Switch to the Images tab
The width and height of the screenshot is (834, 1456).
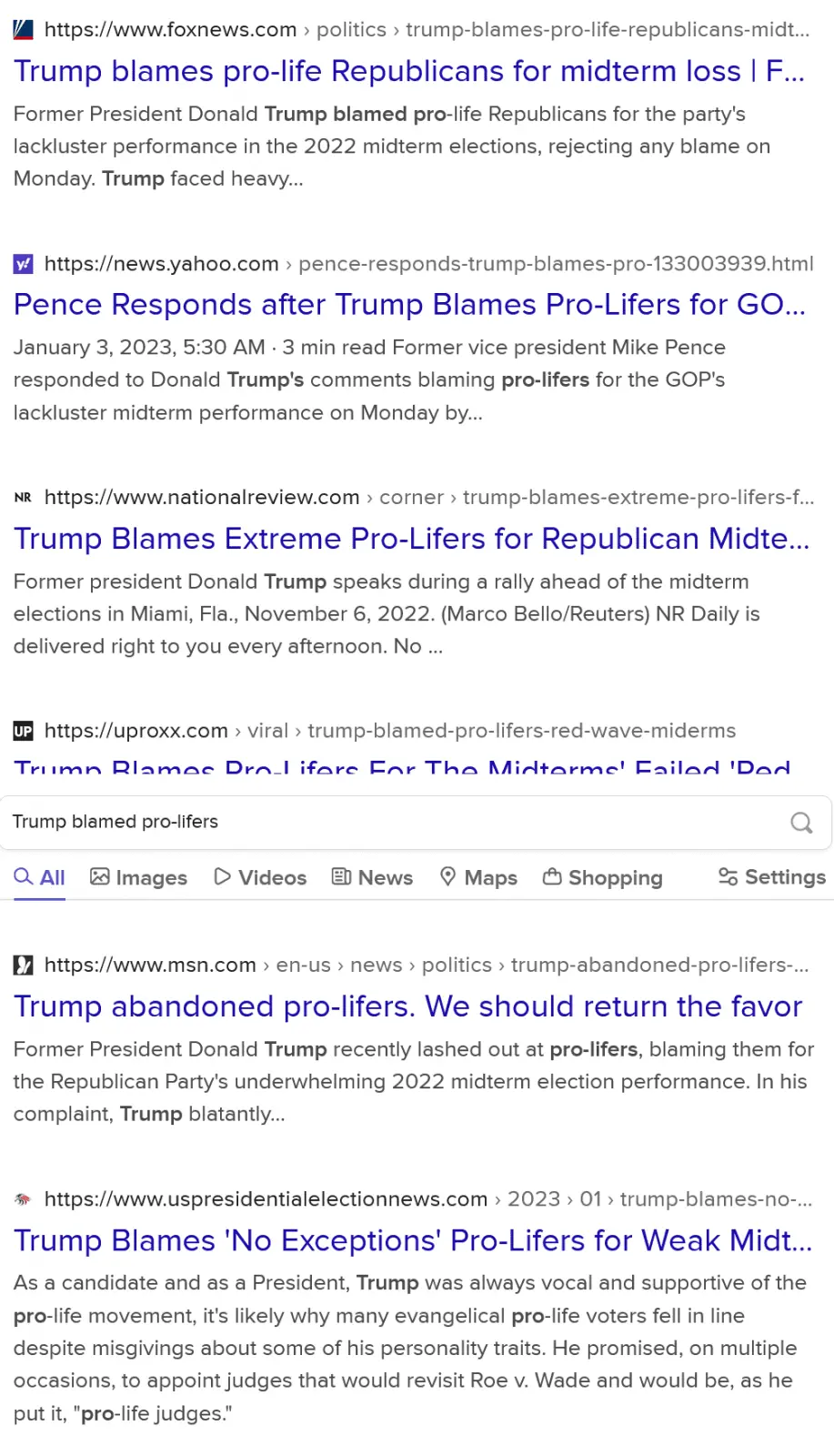click(138, 877)
